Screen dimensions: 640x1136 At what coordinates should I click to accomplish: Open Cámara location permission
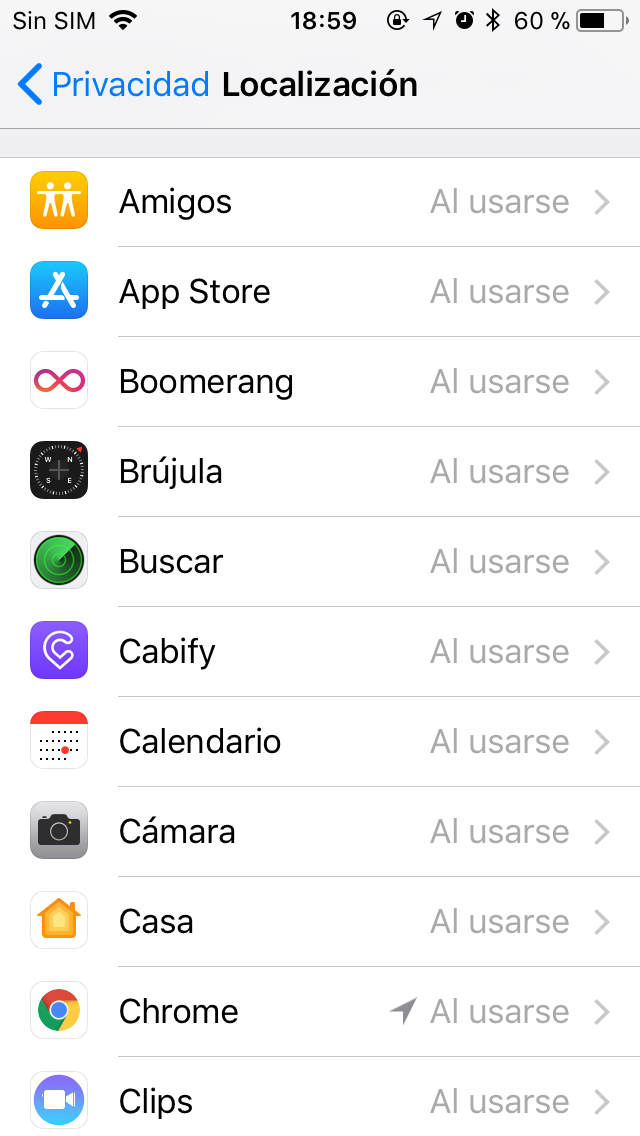click(x=320, y=831)
